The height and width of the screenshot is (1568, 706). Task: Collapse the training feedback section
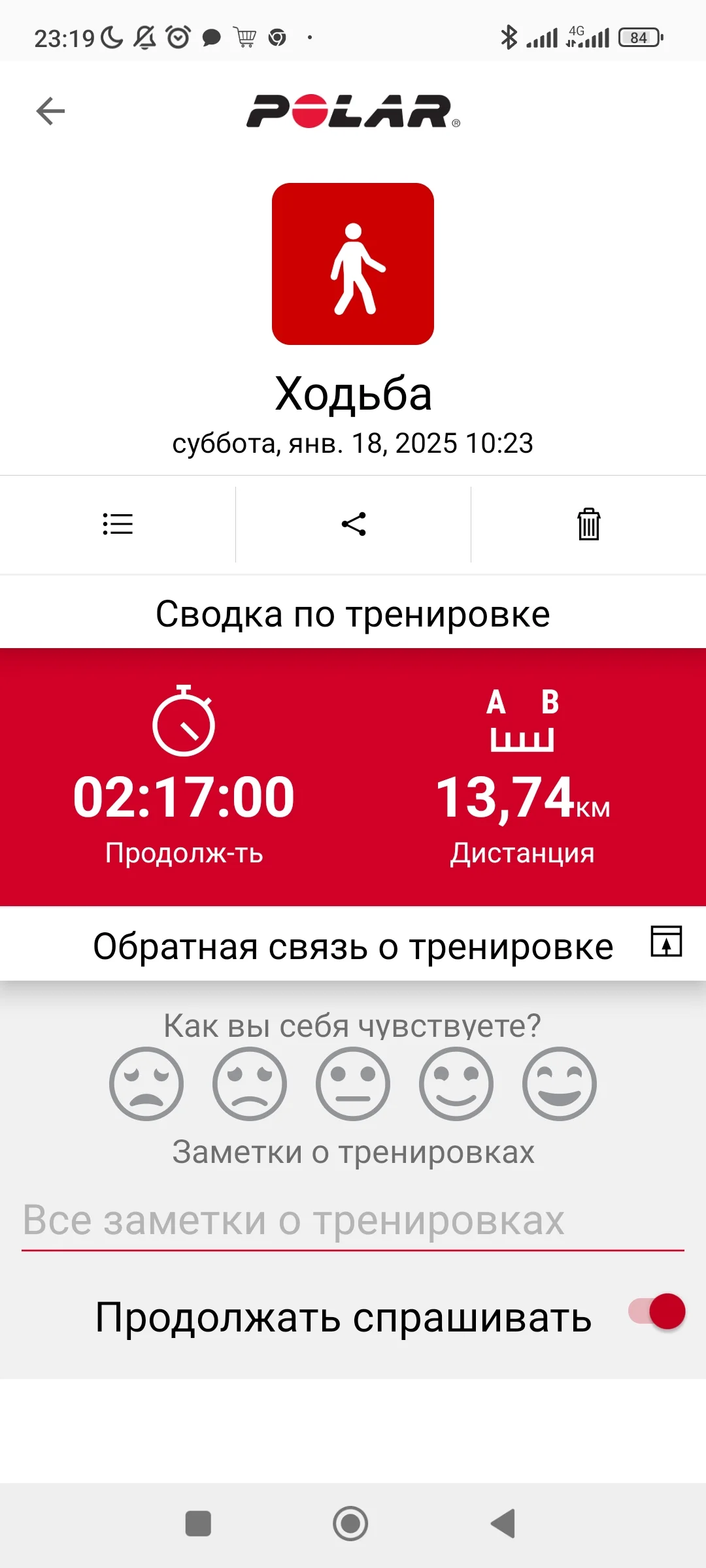point(666,942)
